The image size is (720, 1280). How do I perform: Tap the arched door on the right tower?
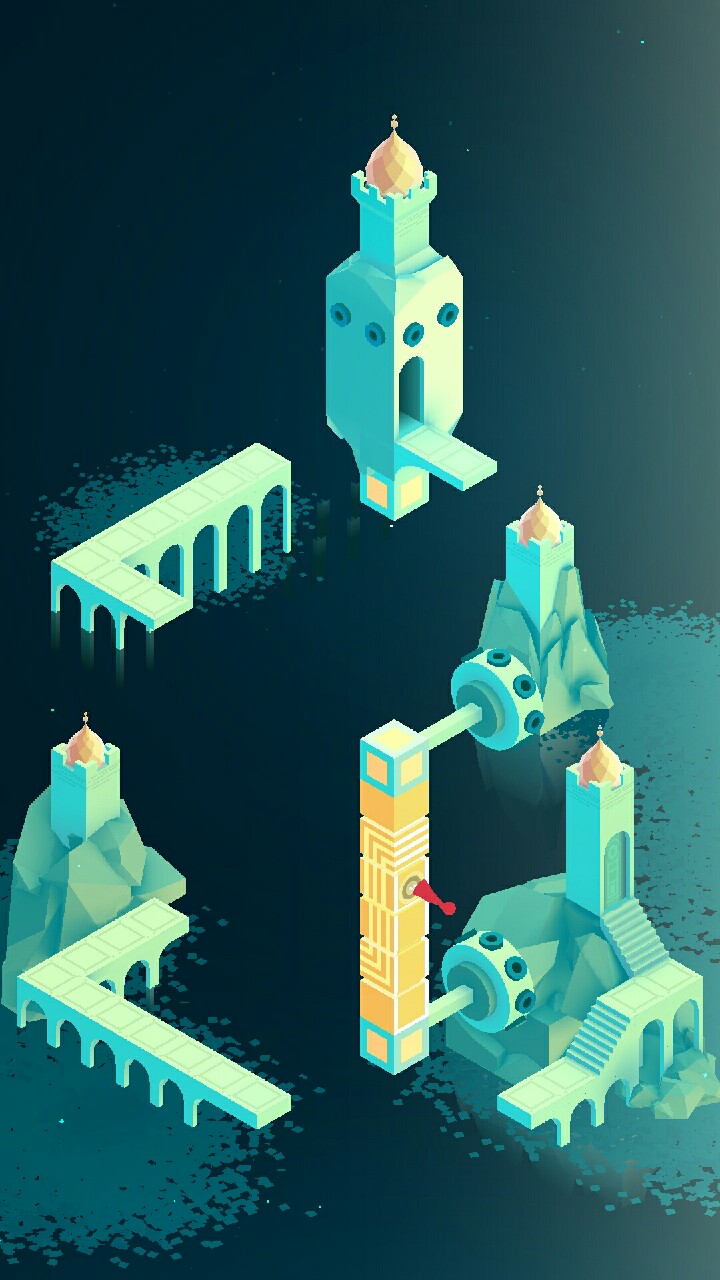616,868
